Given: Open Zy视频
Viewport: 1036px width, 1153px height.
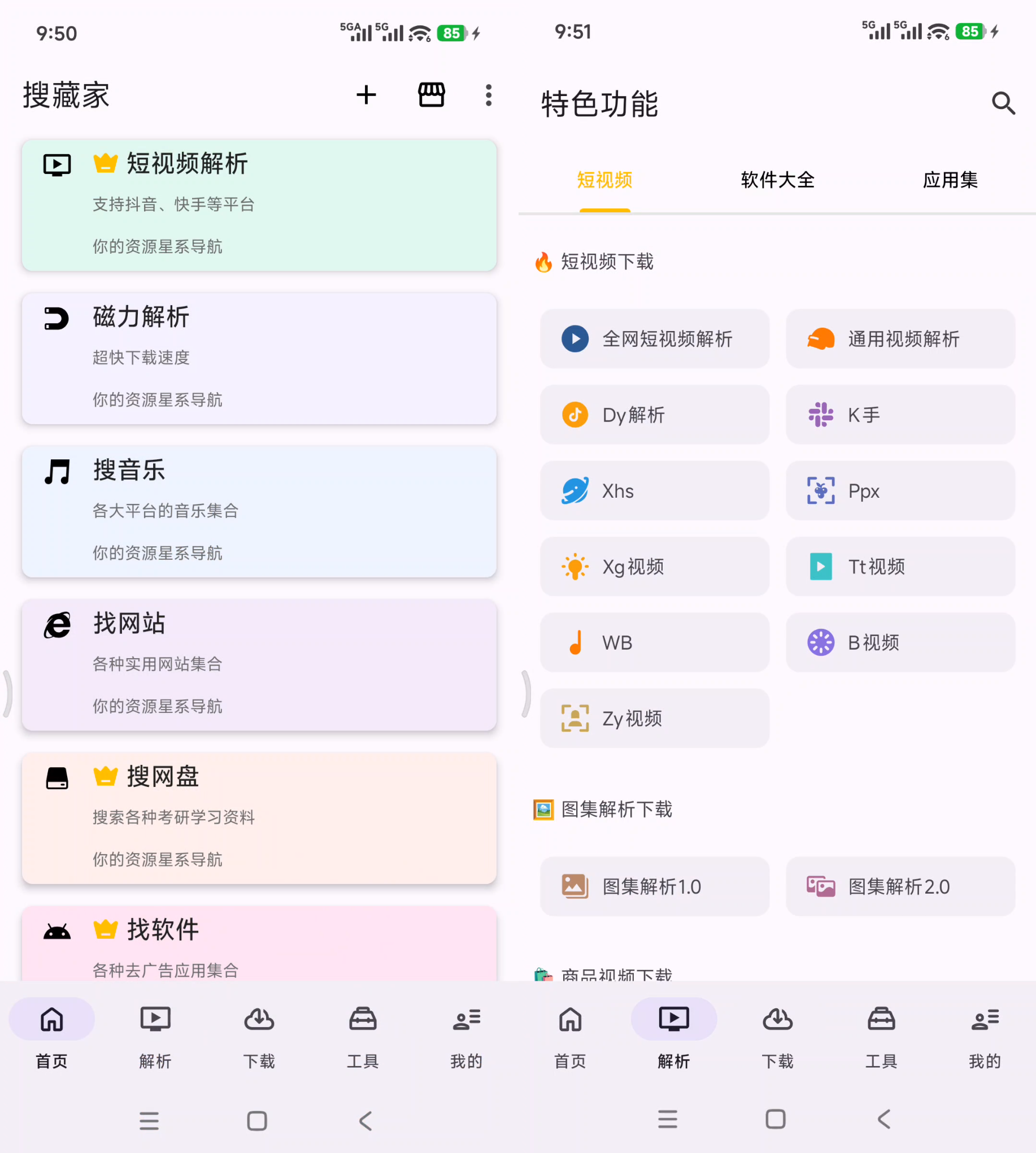Looking at the screenshot, I should coord(655,718).
